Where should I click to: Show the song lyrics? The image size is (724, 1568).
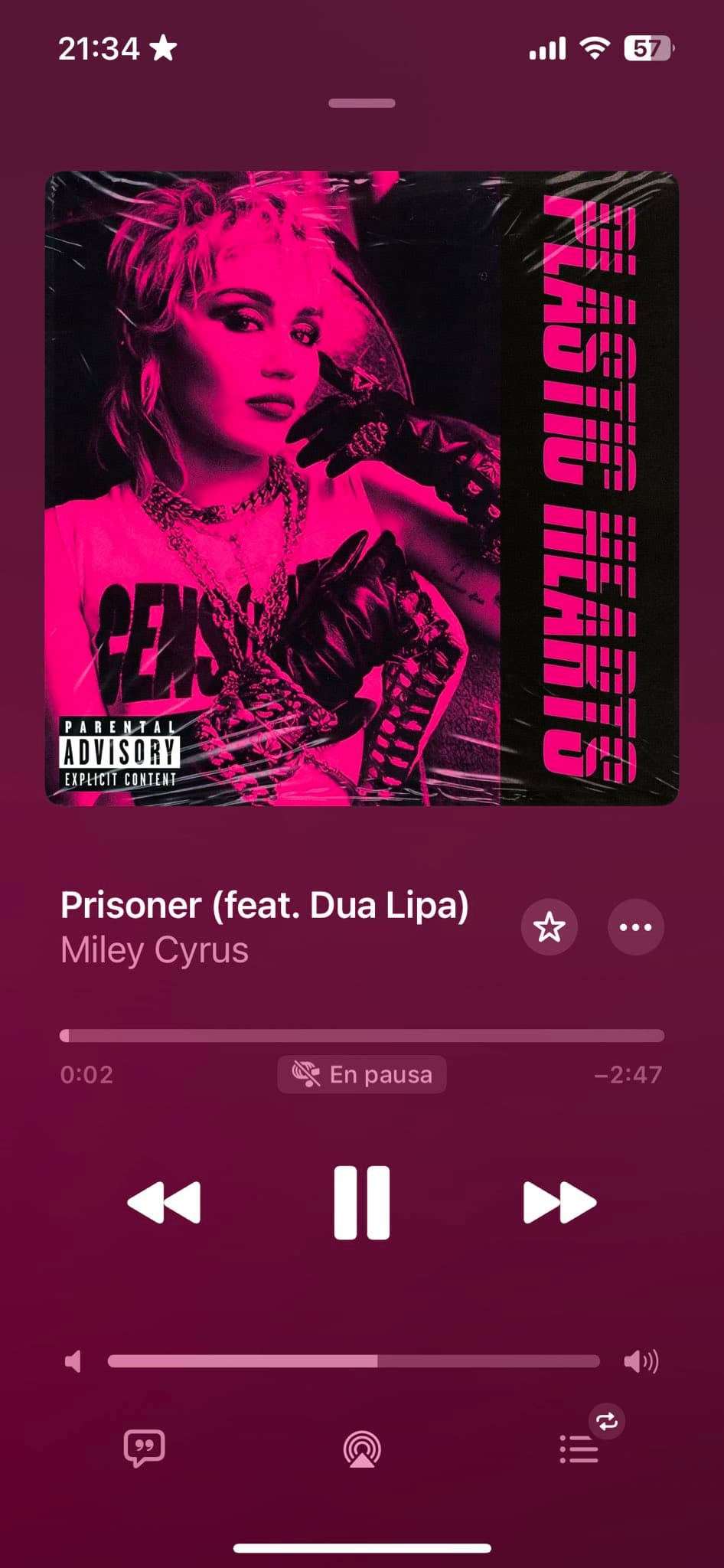144,1448
